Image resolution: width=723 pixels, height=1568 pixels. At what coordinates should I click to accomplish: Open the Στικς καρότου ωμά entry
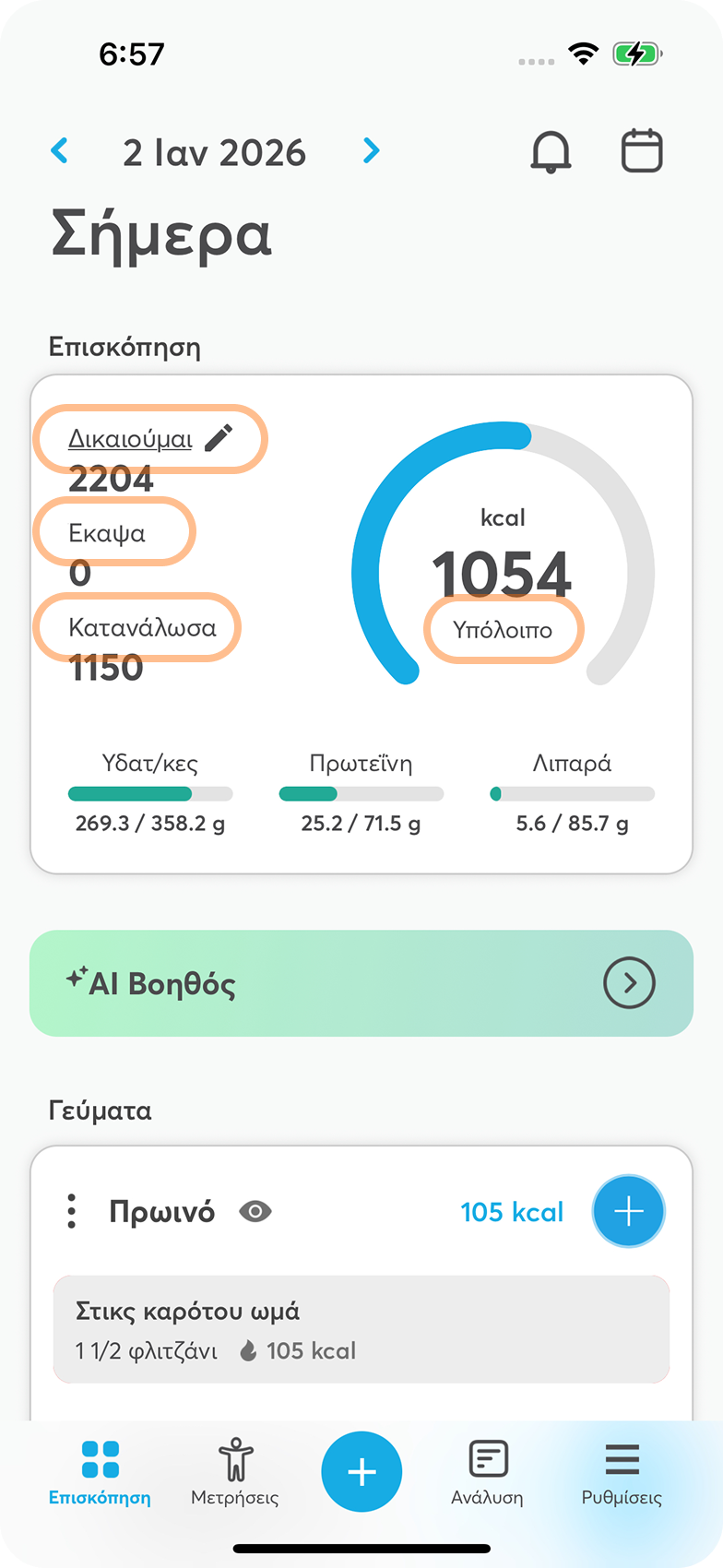click(x=361, y=1329)
